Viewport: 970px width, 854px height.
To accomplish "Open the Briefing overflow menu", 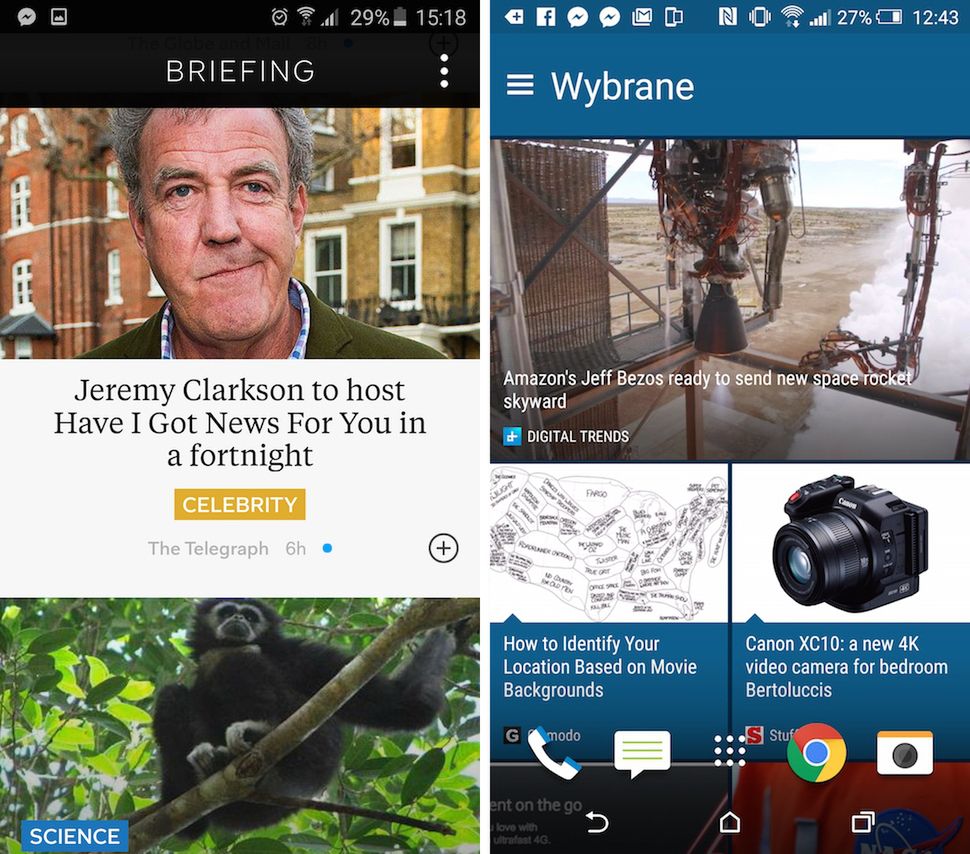I will coord(444,71).
